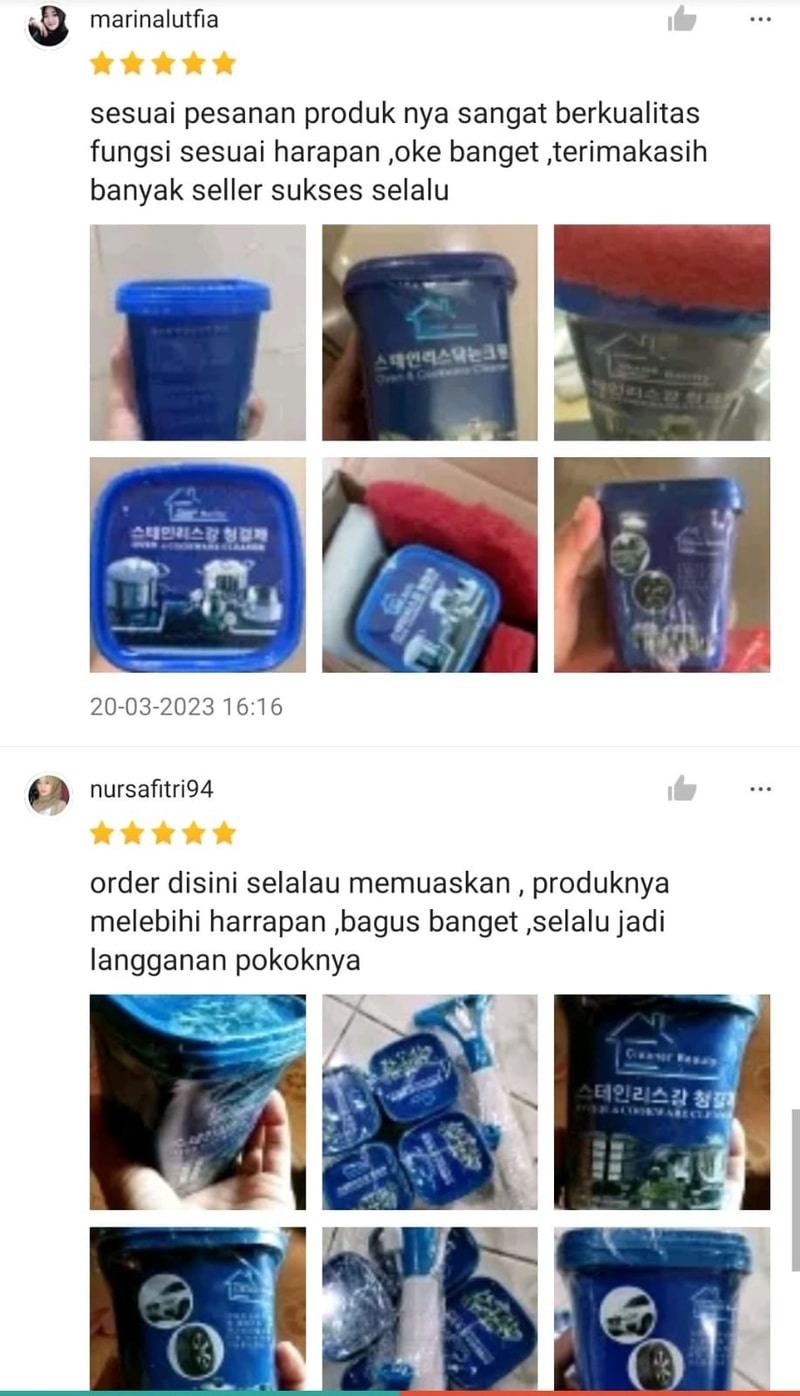This screenshot has width=800, height=1396.
Task: View nursafitri94's first review photo
Action: tap(198, 1102)
